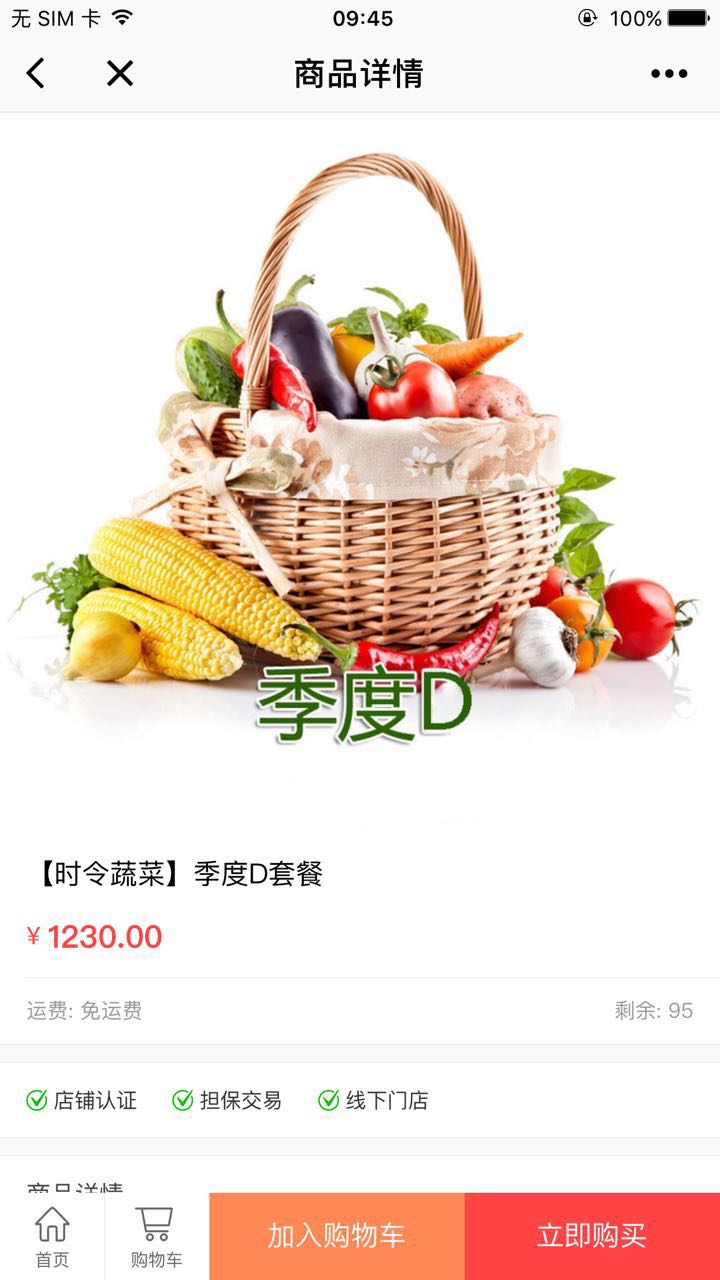Tap 加入购物车 to add to cart

point(337,1236)
